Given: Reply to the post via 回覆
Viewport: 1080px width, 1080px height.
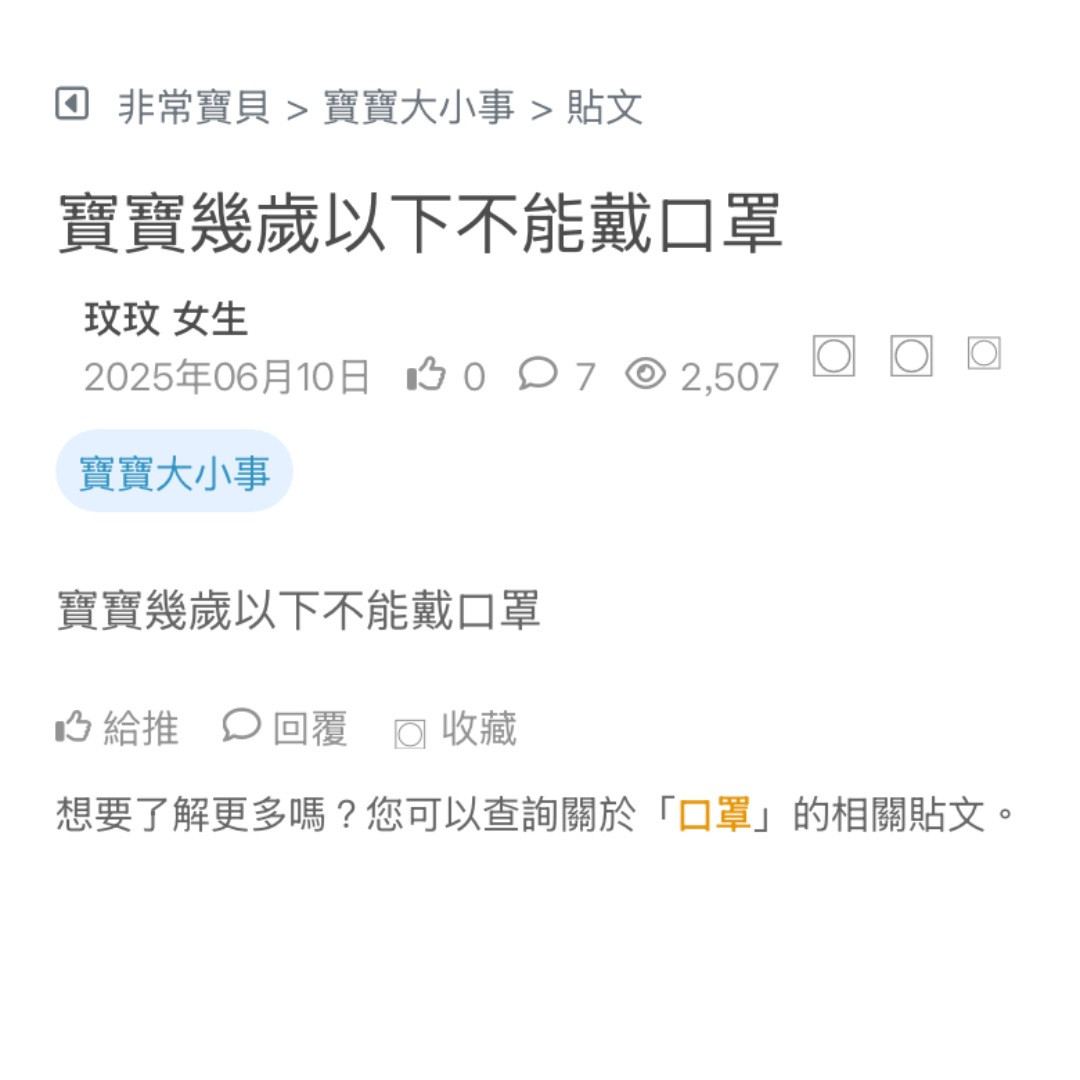Looking at the screenshot, I should pyautogui.click(x=285, y=728).
